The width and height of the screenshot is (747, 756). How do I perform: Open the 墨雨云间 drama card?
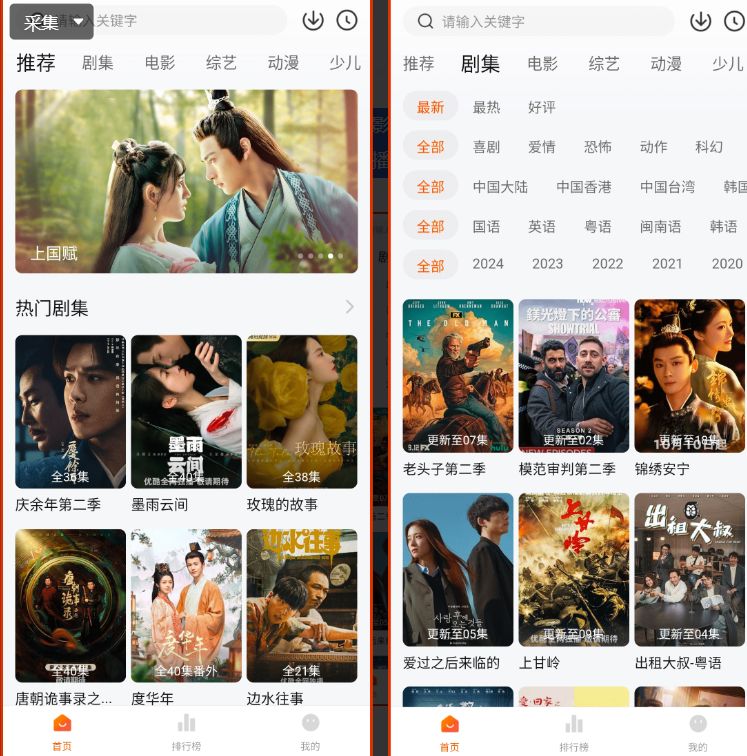(x=186, y=411)
